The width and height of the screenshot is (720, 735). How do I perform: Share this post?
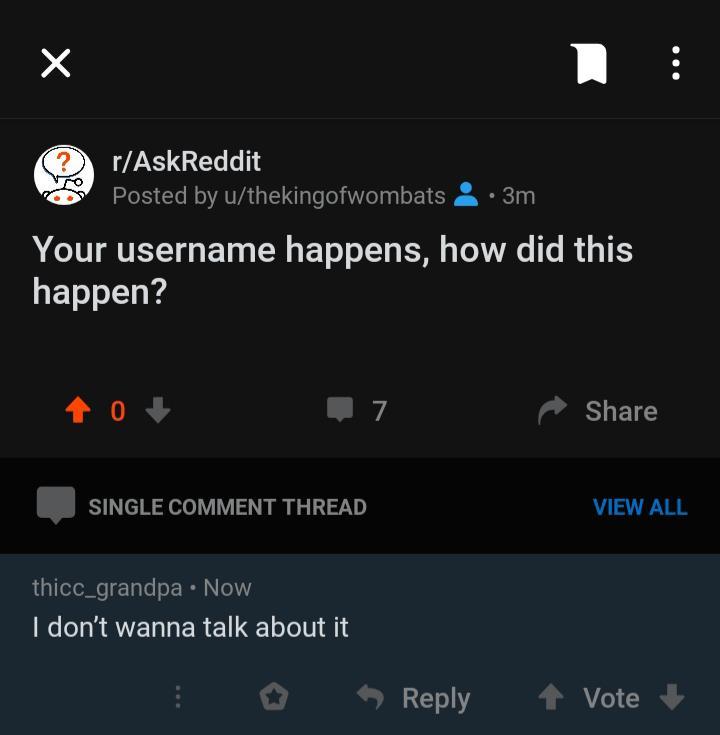(598, 411)
